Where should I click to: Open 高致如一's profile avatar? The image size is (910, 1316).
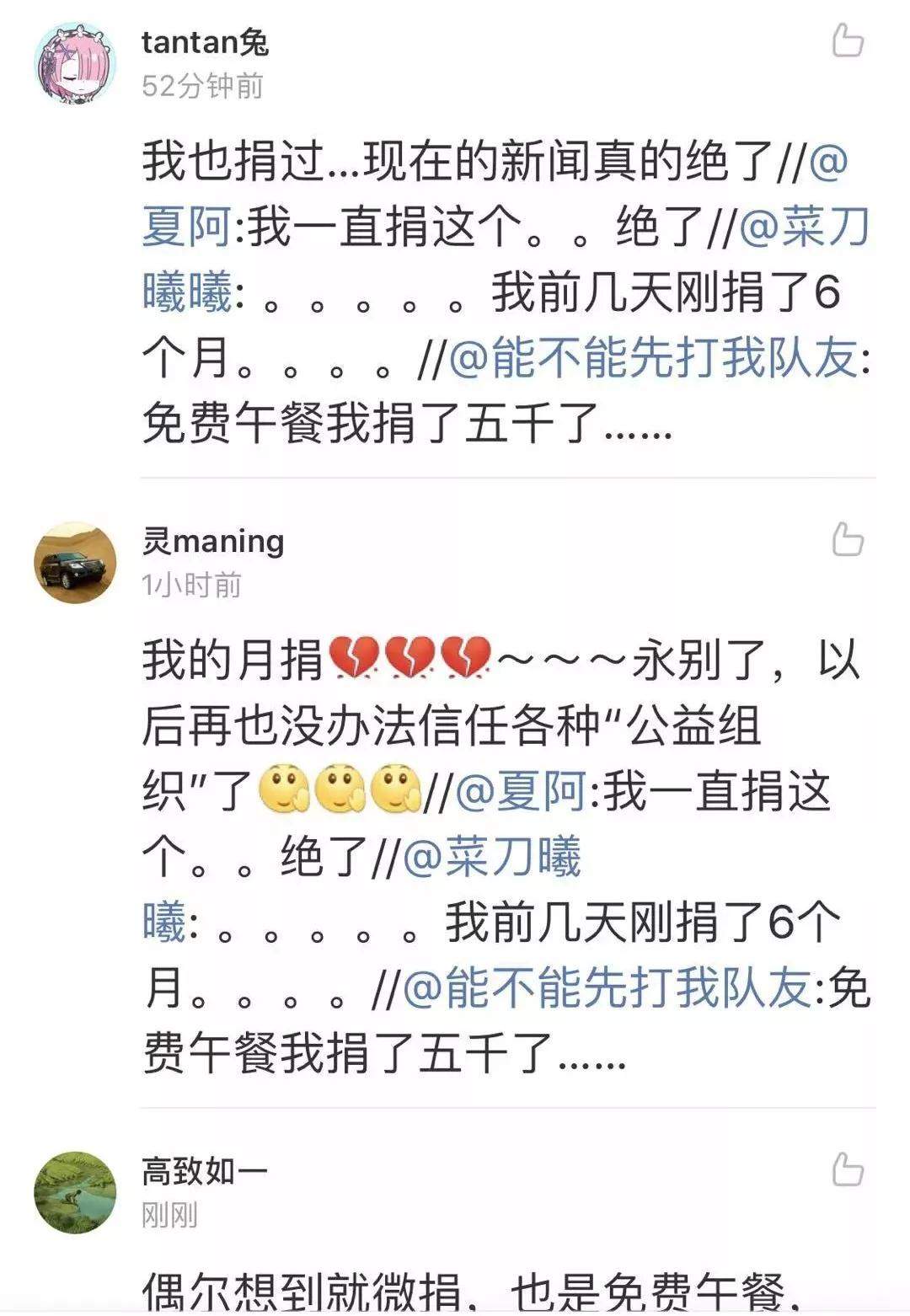[x=75, y=1192]
